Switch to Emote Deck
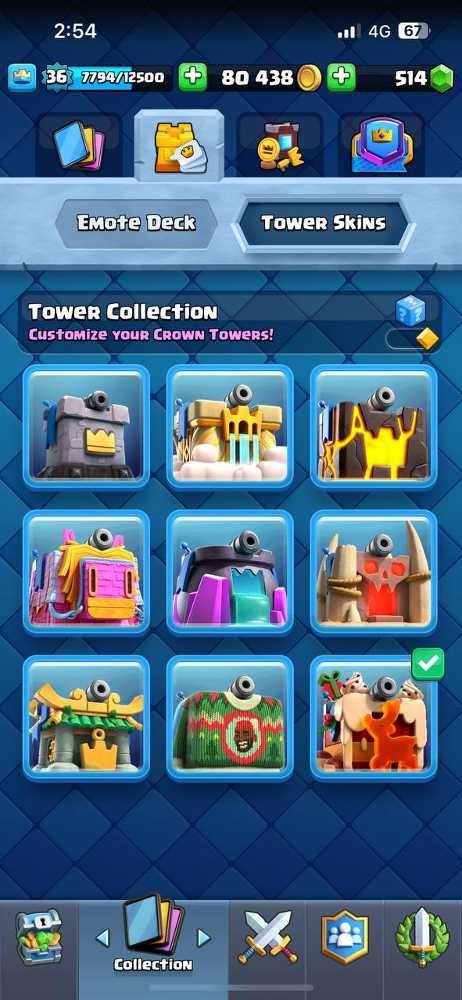 (137, 223)
